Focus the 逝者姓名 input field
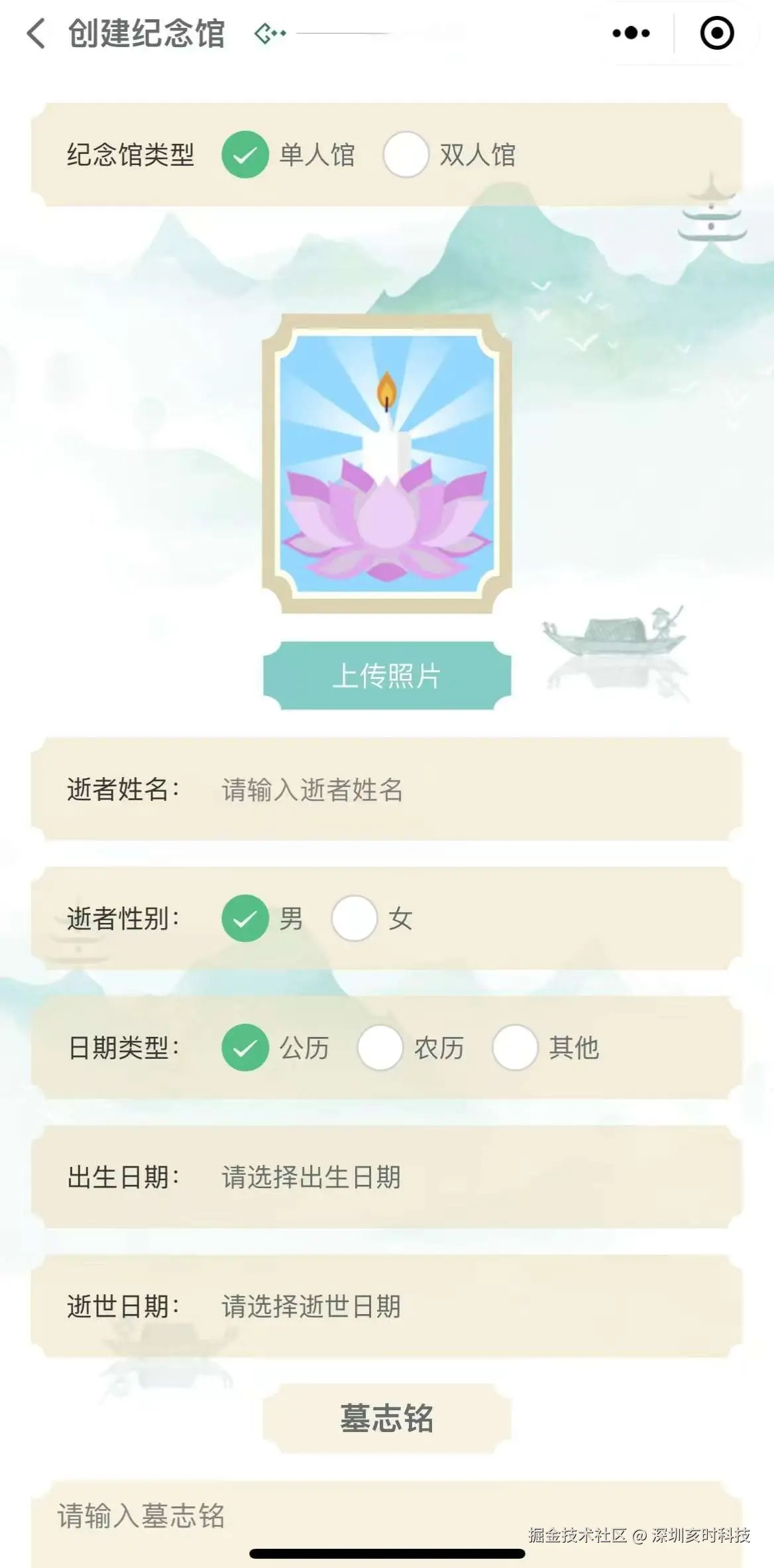Screen dimensions: 774x1568 click(464, 790)
